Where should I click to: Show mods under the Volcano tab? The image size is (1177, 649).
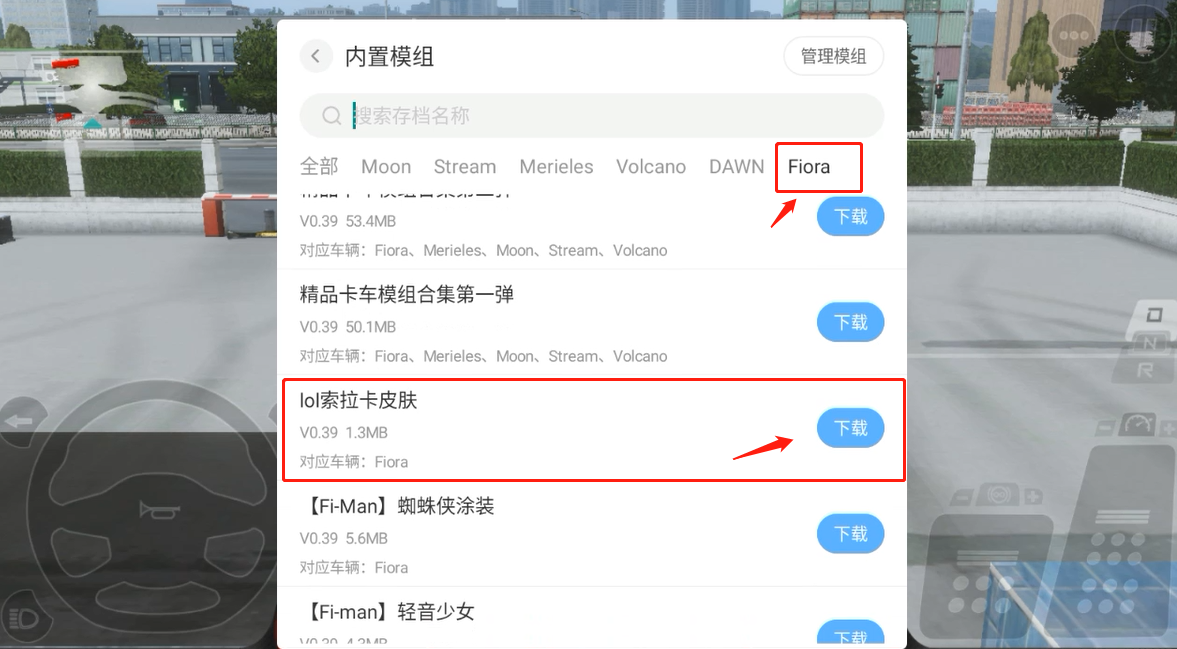pyautogui.click(x=651, y=167)
